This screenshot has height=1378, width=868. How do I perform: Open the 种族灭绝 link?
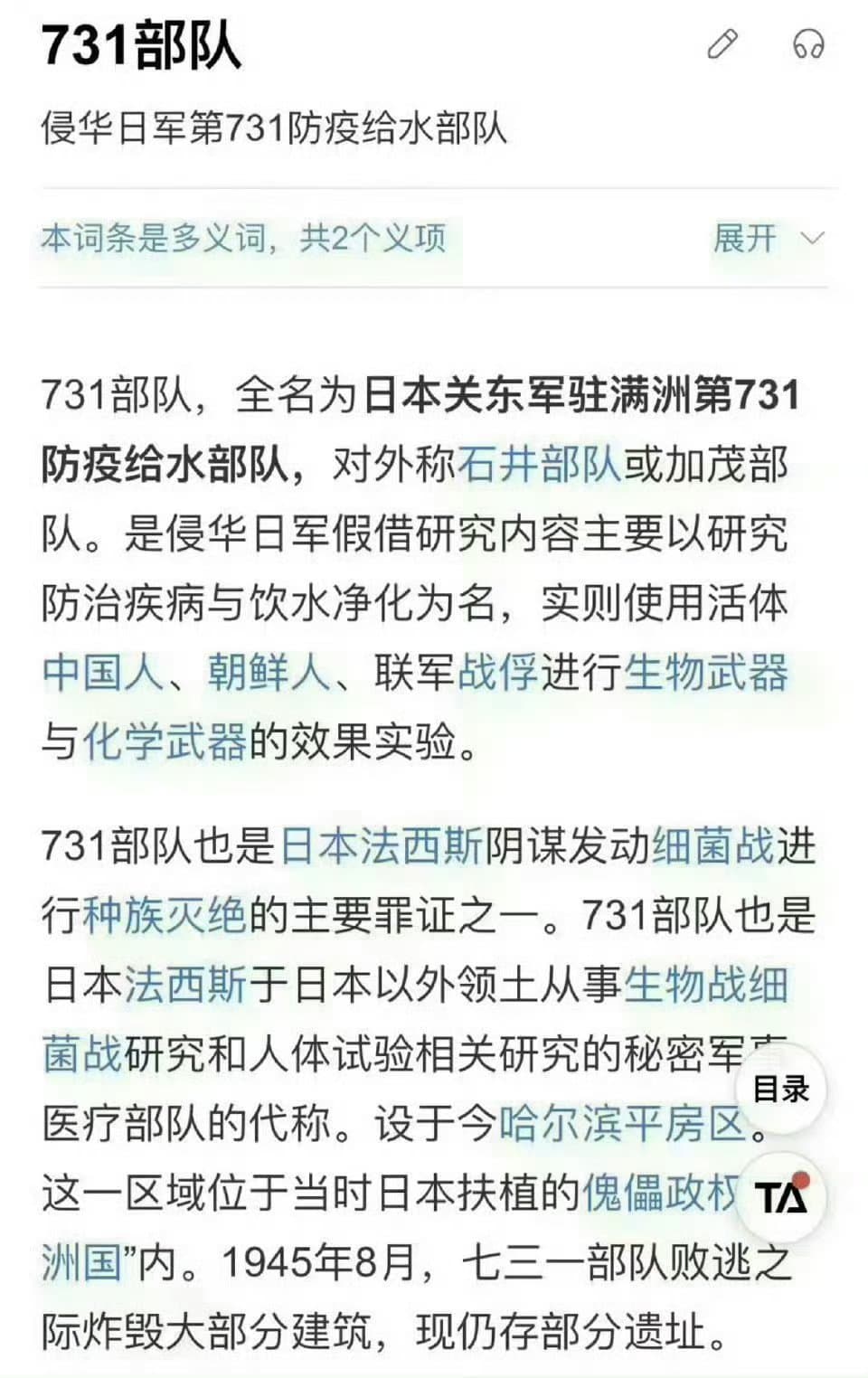point(165,915)
